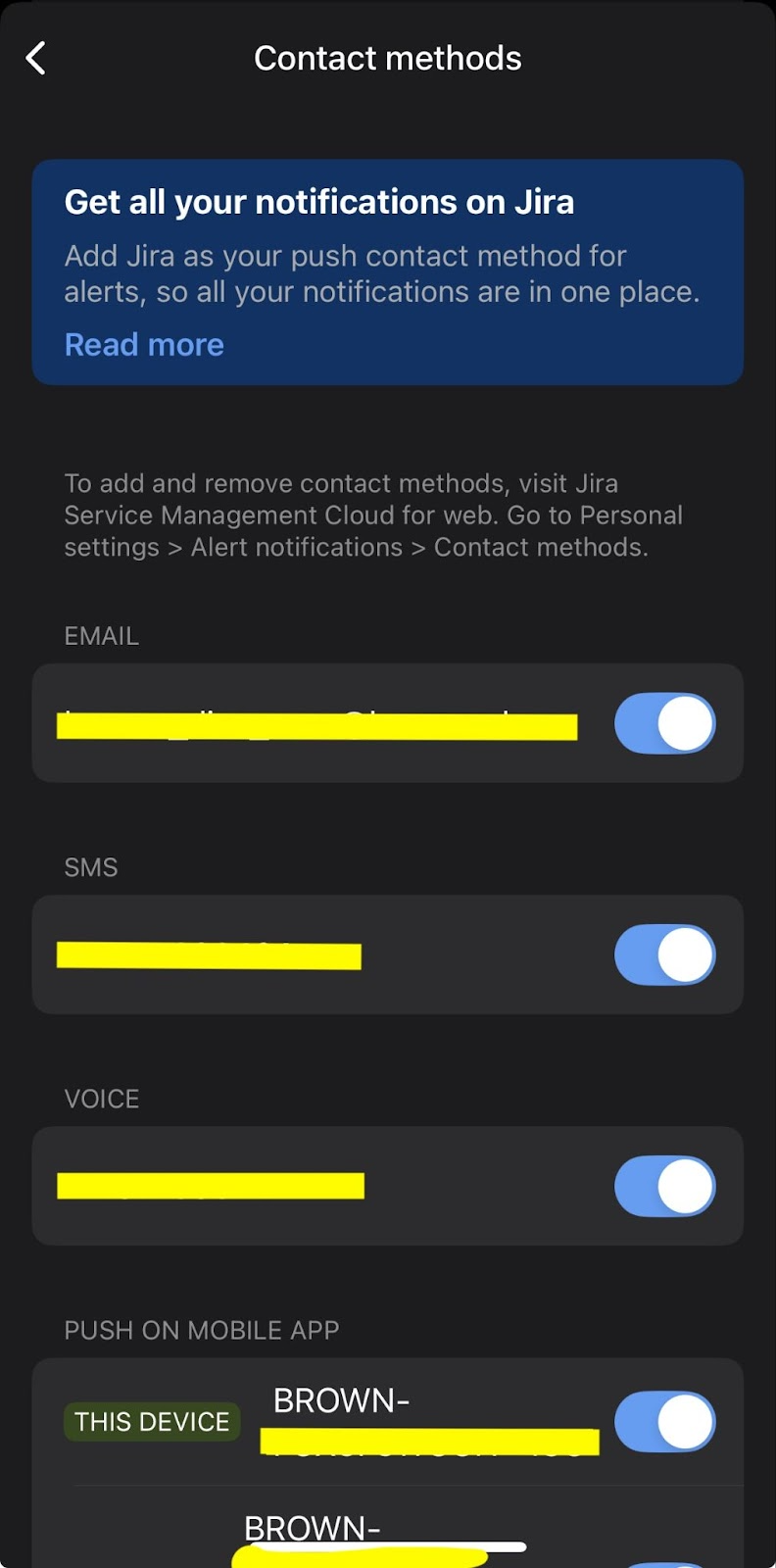This screenshot has height=1568, width=776.
Task: Open the Read more link
Action: [x=144, y=345]
